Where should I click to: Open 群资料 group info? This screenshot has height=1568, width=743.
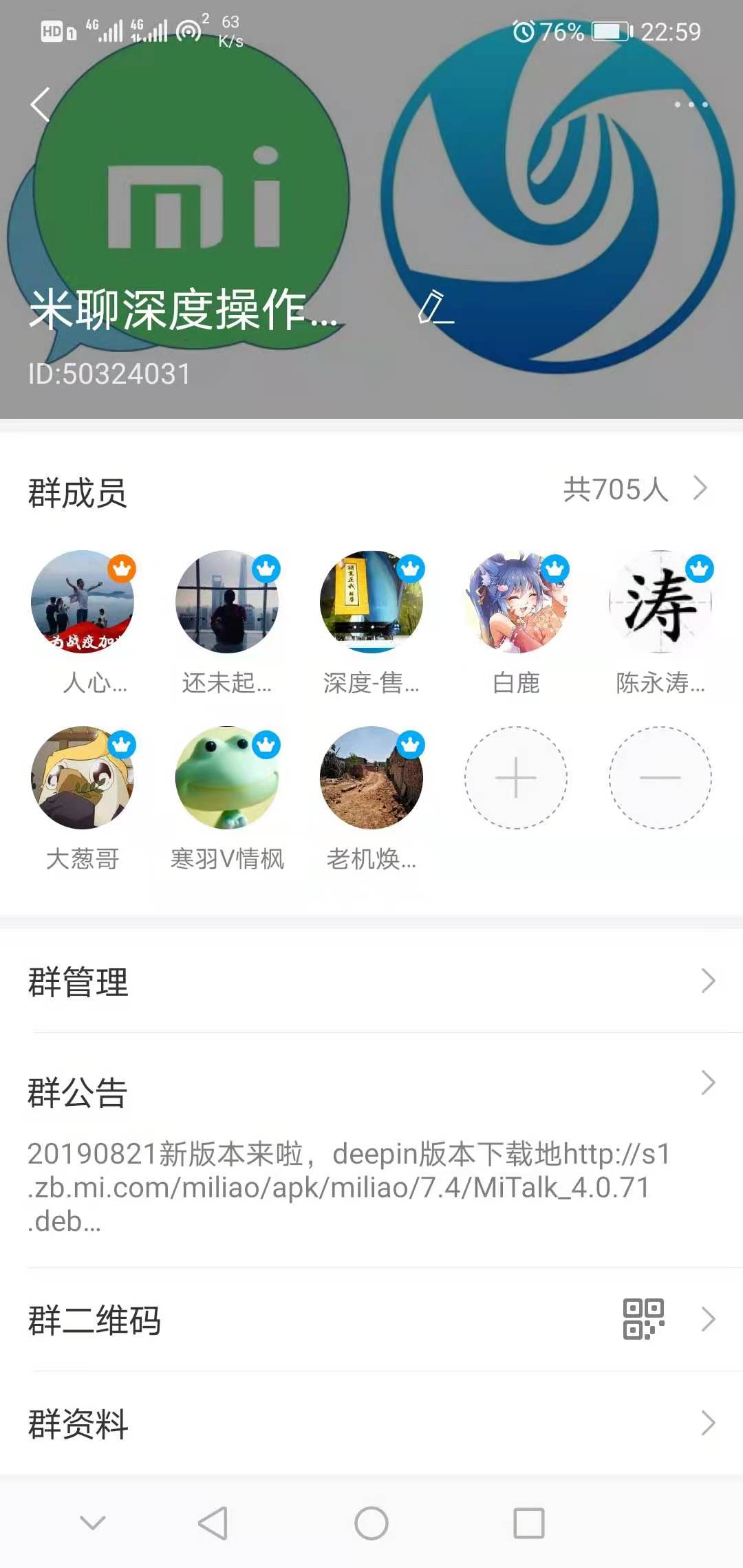click(x=371, y=1423)
